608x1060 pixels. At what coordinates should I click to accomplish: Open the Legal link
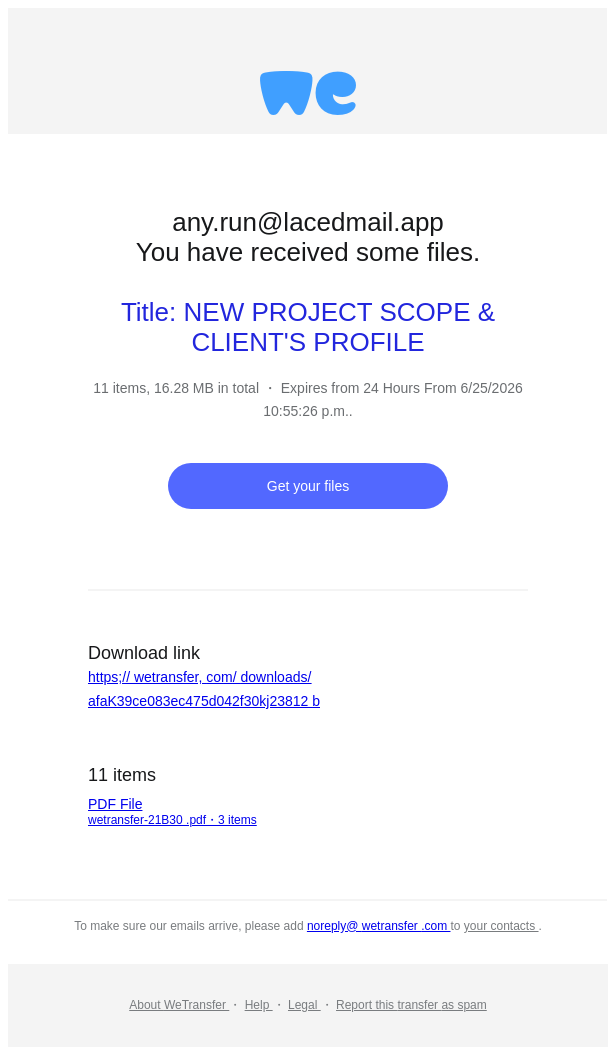tap(303, 1005)
